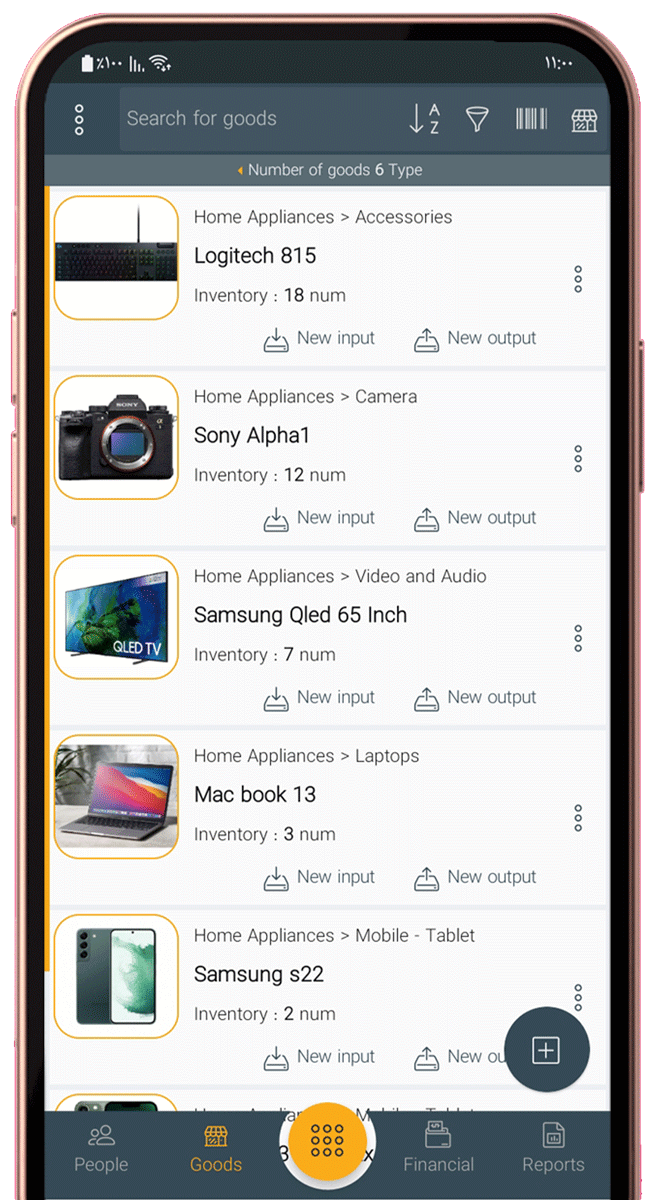Image resolution: width=656 pixels, height=1200 pixels.
Task: Open the filter funnel icon
Action: pos(477,120)
